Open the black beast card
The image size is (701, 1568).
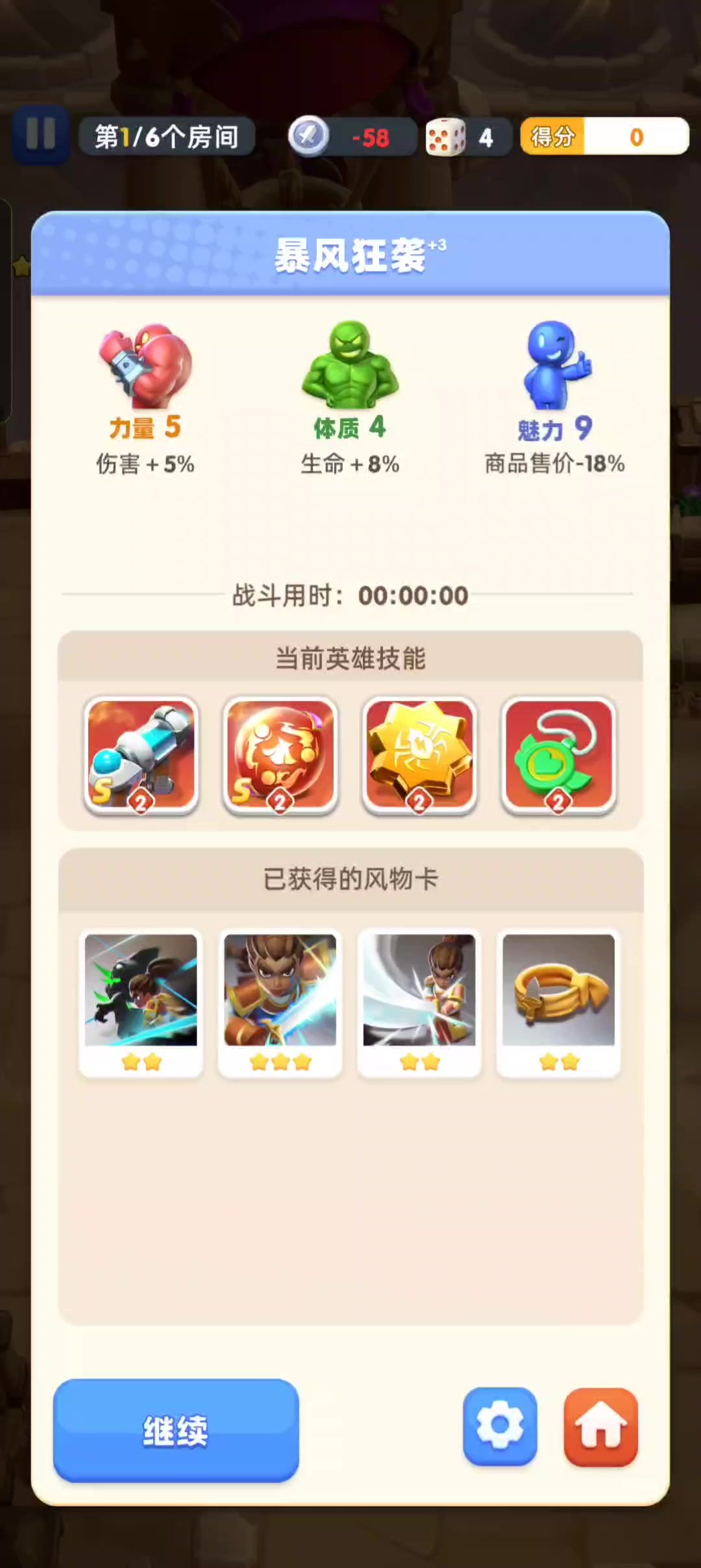(x=141, y=1001)
